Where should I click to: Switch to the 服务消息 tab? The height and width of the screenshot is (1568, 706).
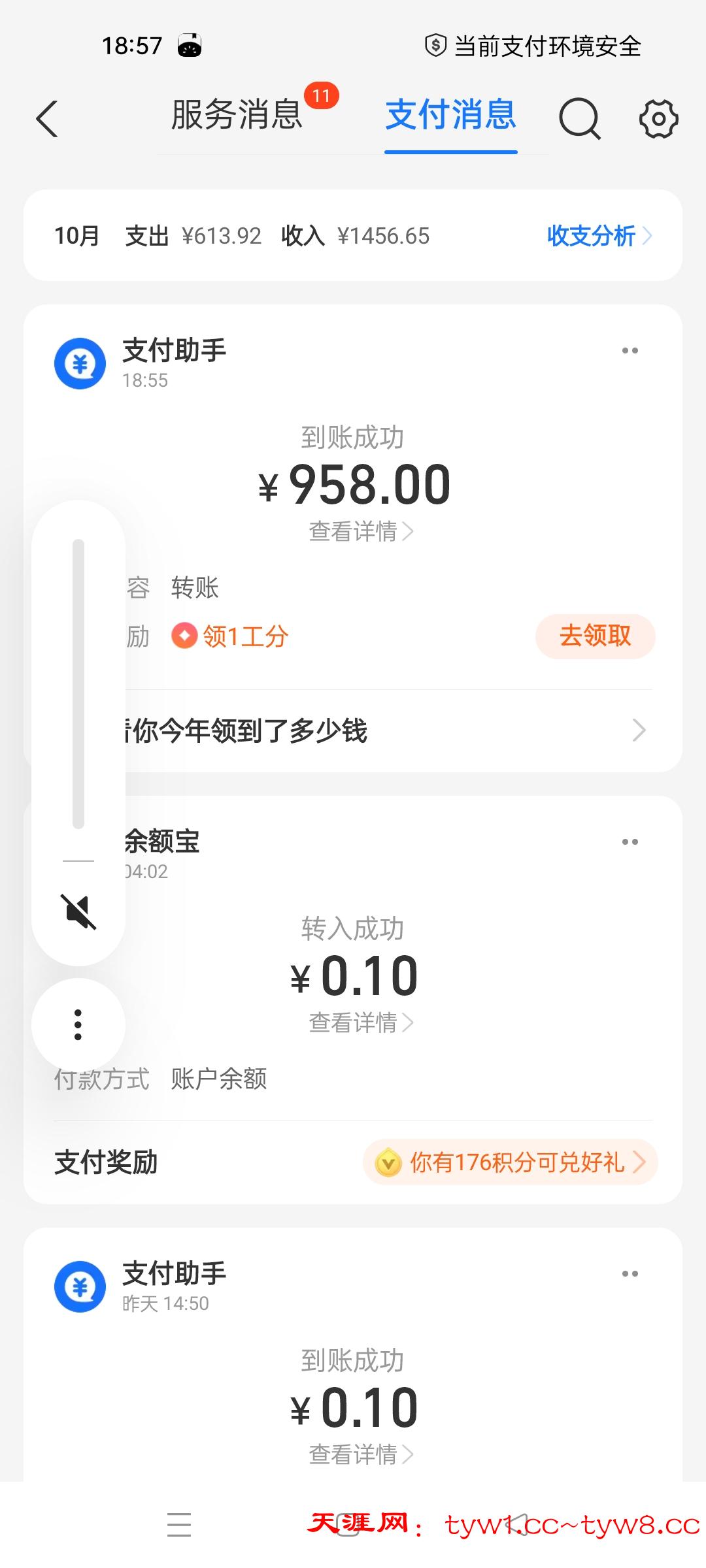coord(237,115)
